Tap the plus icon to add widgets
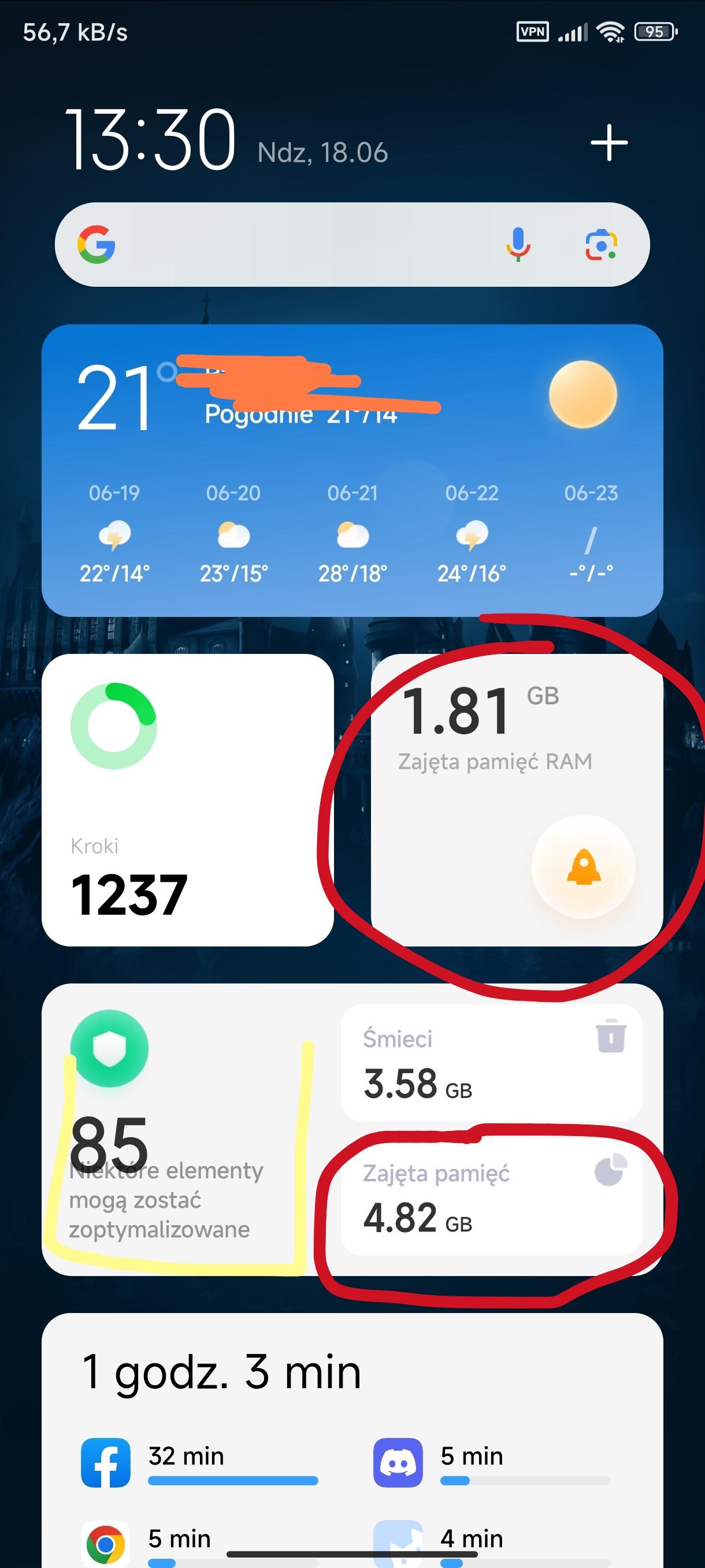This screenshot has height=1568, width=705. (x=609, y=143)
